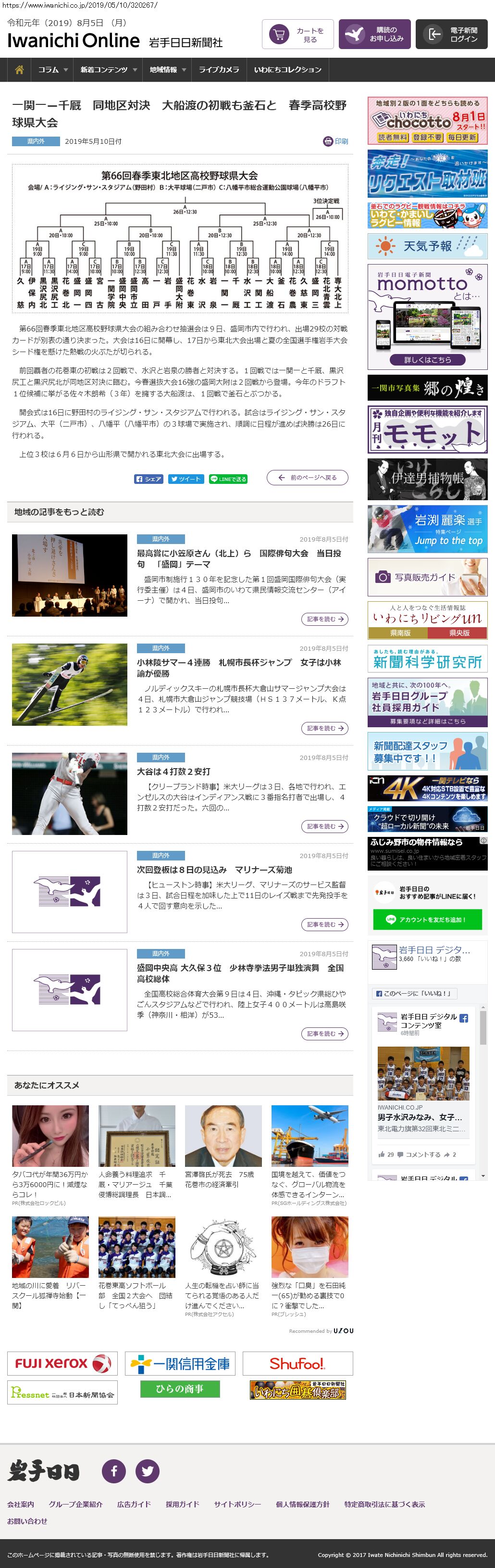Viewport: 495px width, 1568px height.
Task: Expand the 新着コンテンツ menu
Action: (x=108, y=70)
